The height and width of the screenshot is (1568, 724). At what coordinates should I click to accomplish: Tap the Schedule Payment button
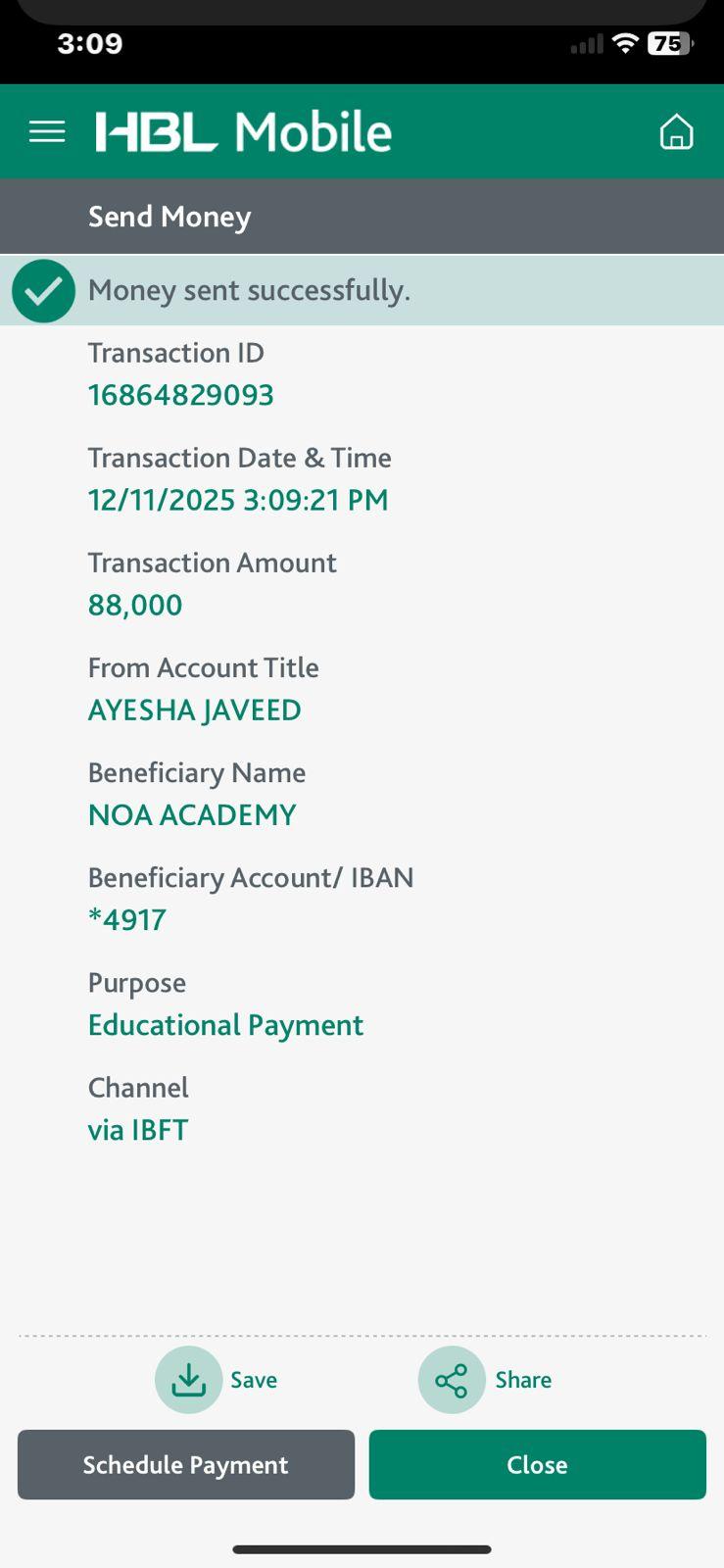[x=186, y=1464]
